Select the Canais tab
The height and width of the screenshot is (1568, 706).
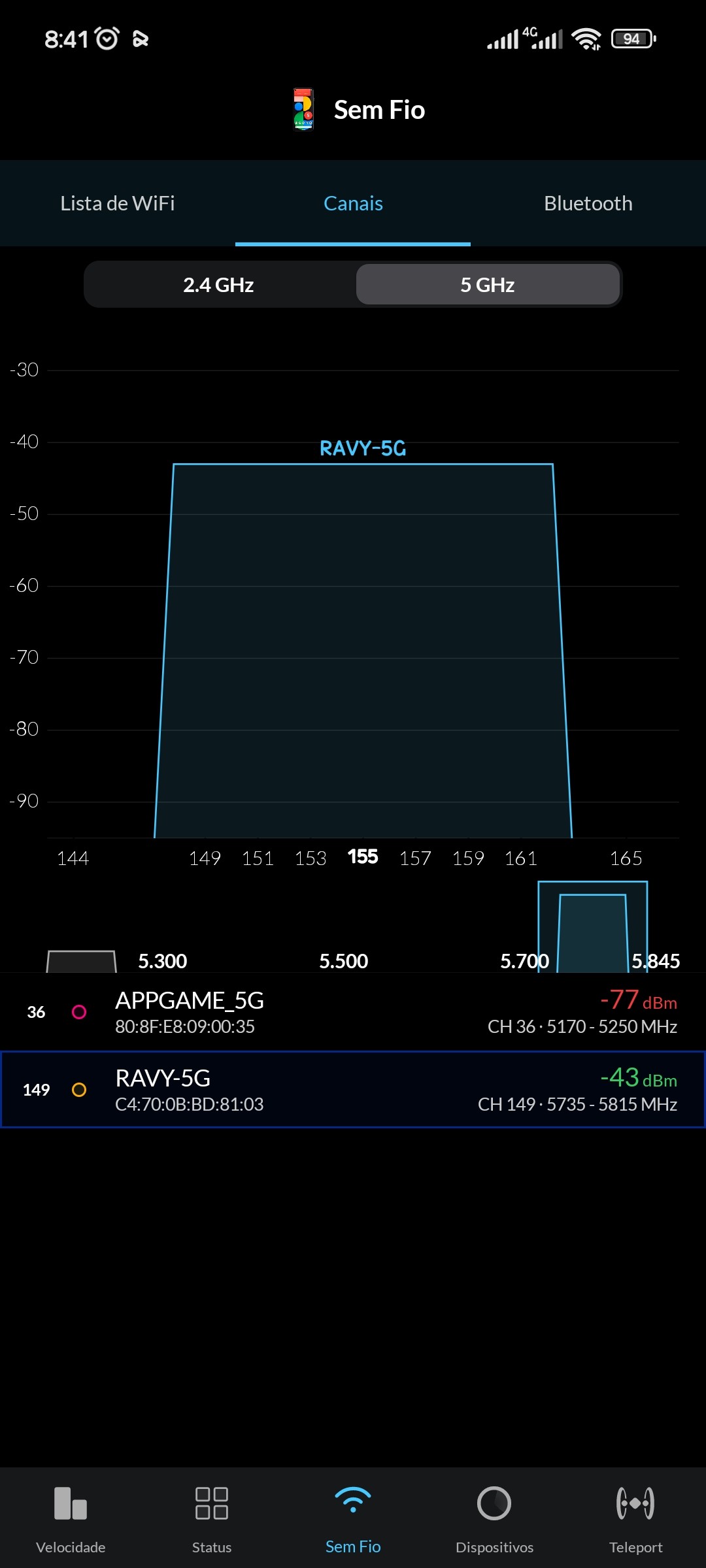[x=353, y=203]
